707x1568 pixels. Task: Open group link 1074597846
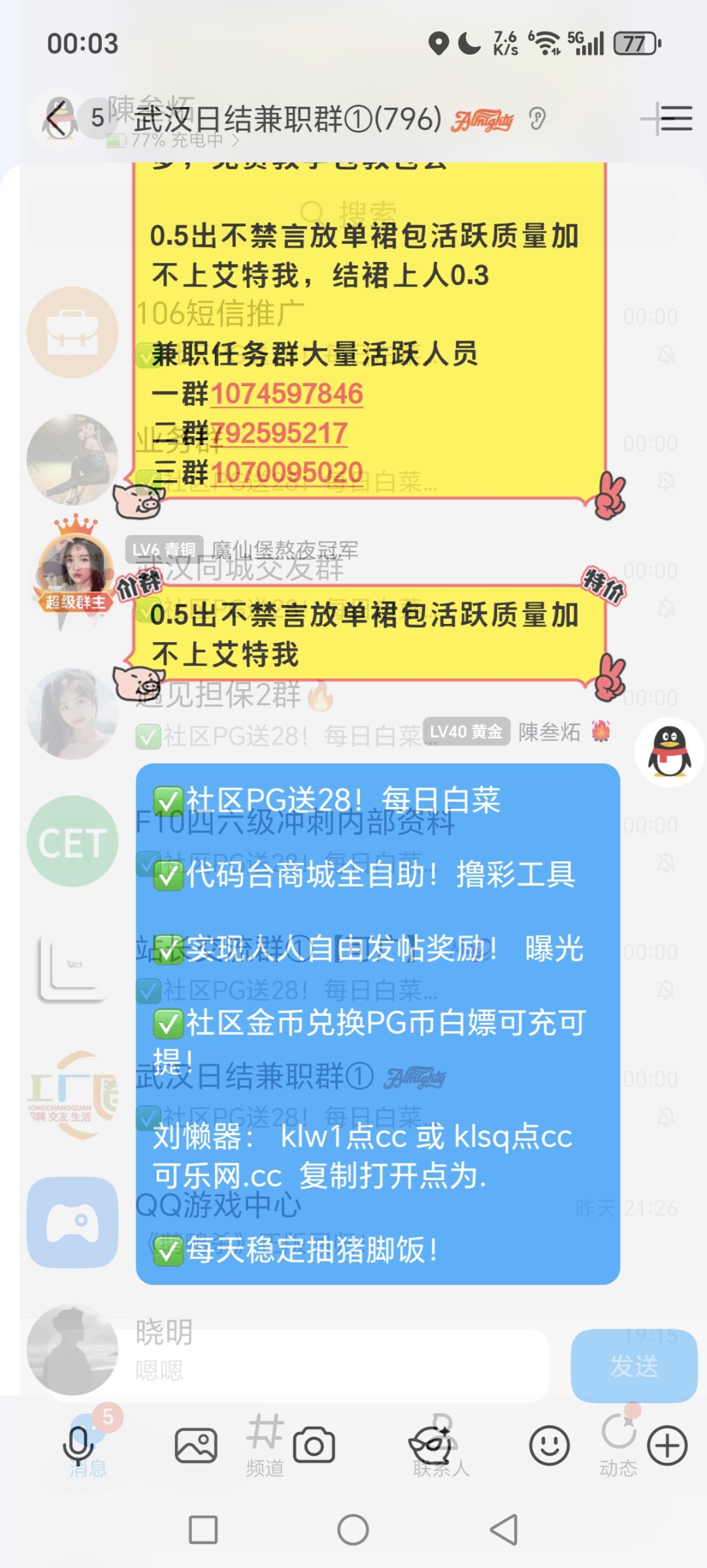[288, 393]
